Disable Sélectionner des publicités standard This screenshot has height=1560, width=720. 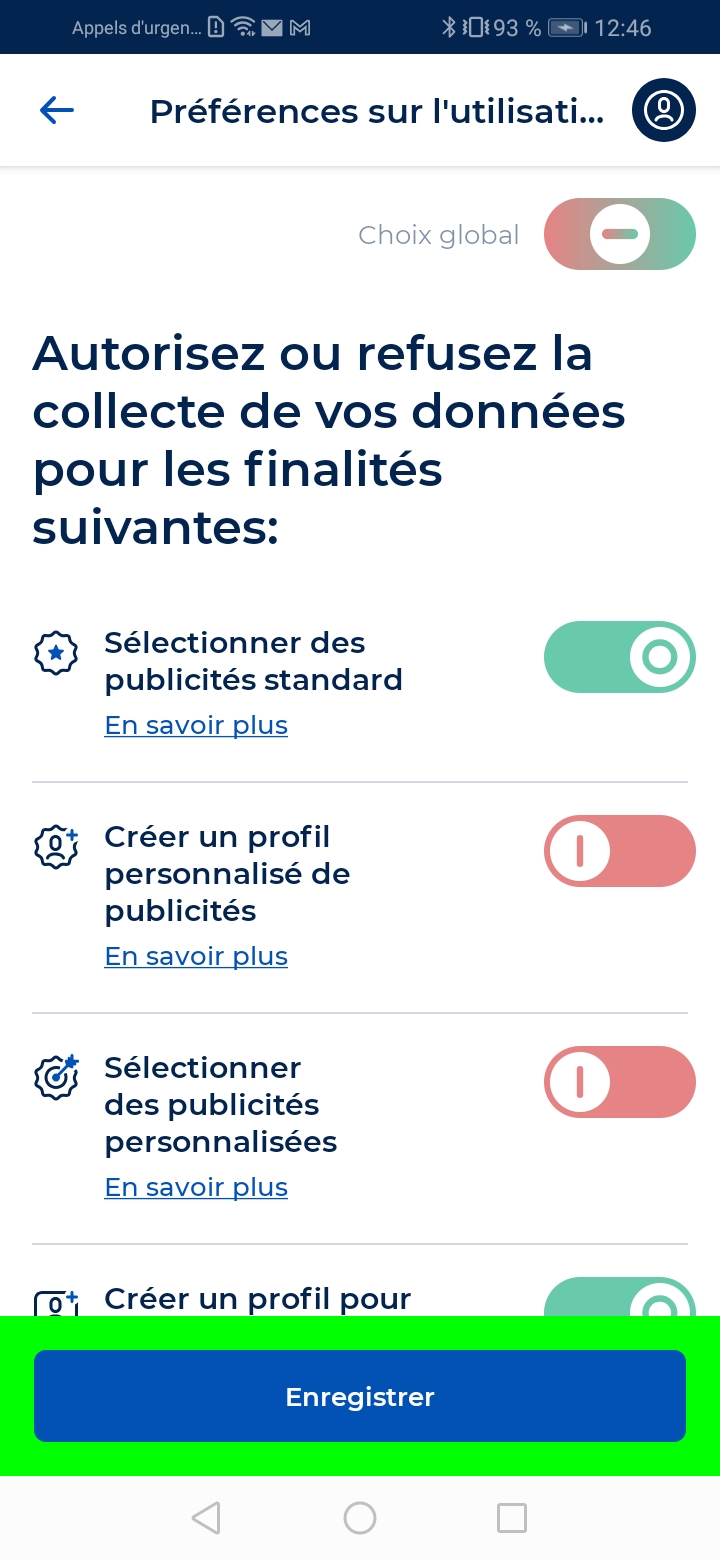coord(619,657)
